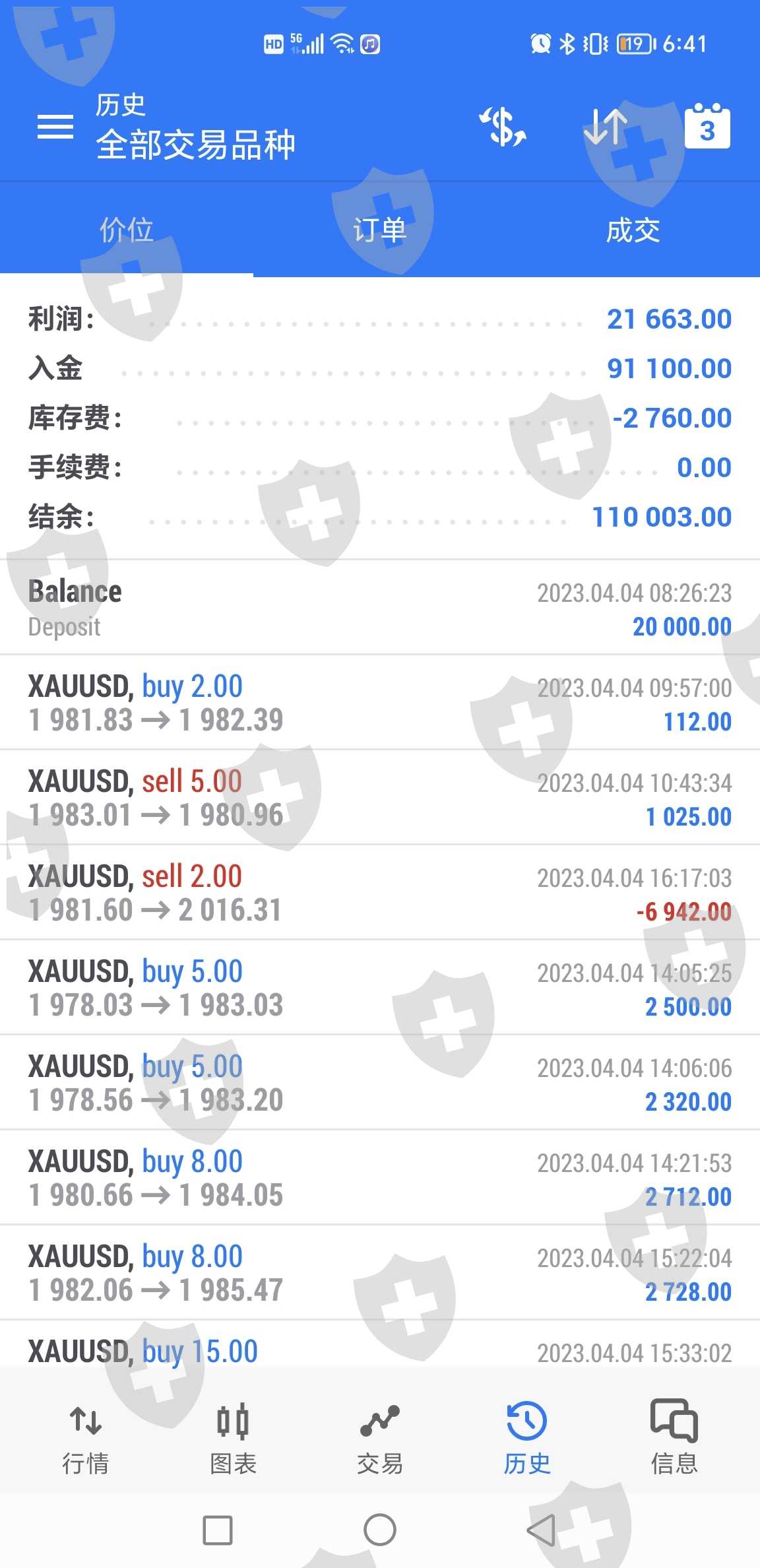Select the XAUUSD sell 2.00 losing trade
This screenshot has height=1568, width=760.
(380, 893)
